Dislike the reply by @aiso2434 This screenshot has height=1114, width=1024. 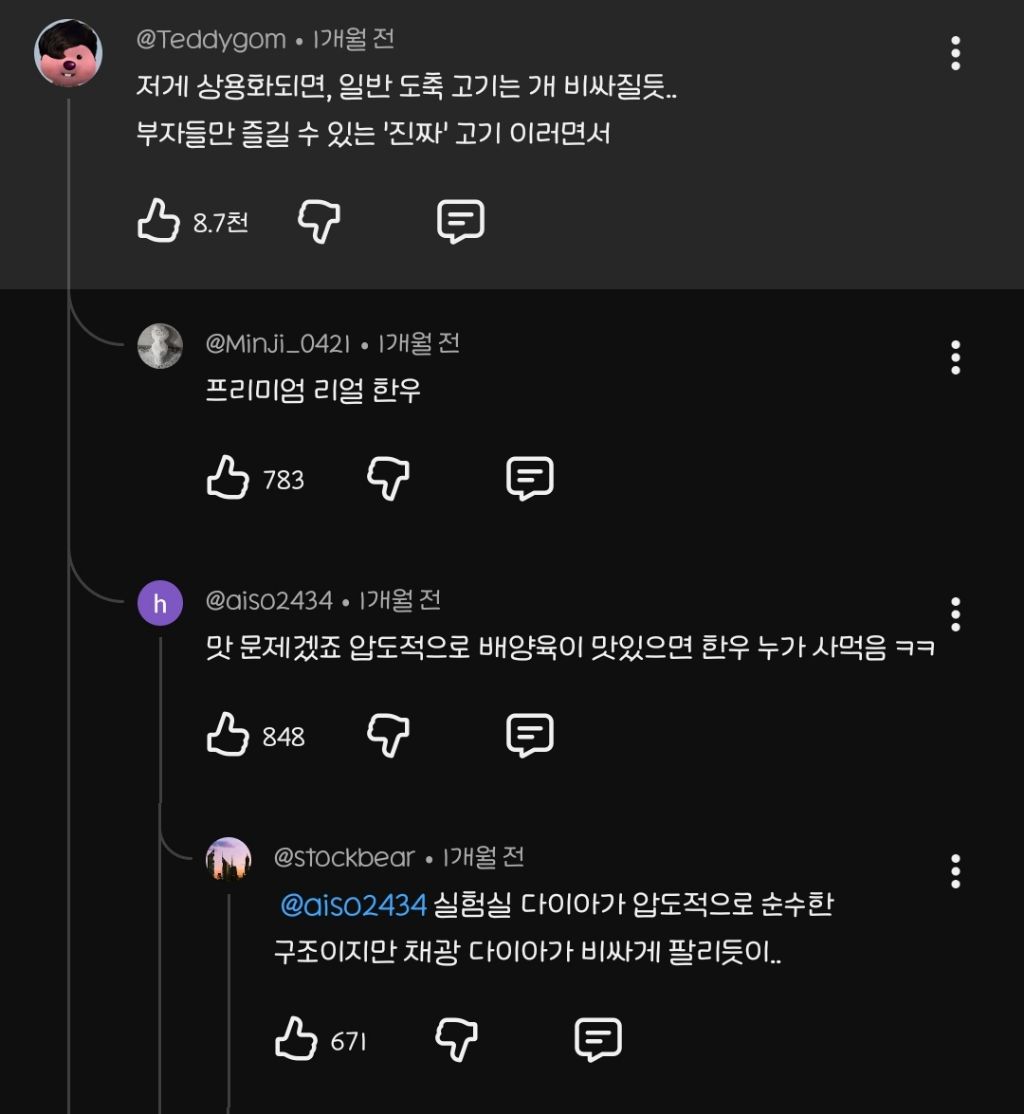click(x=388, y=735)
